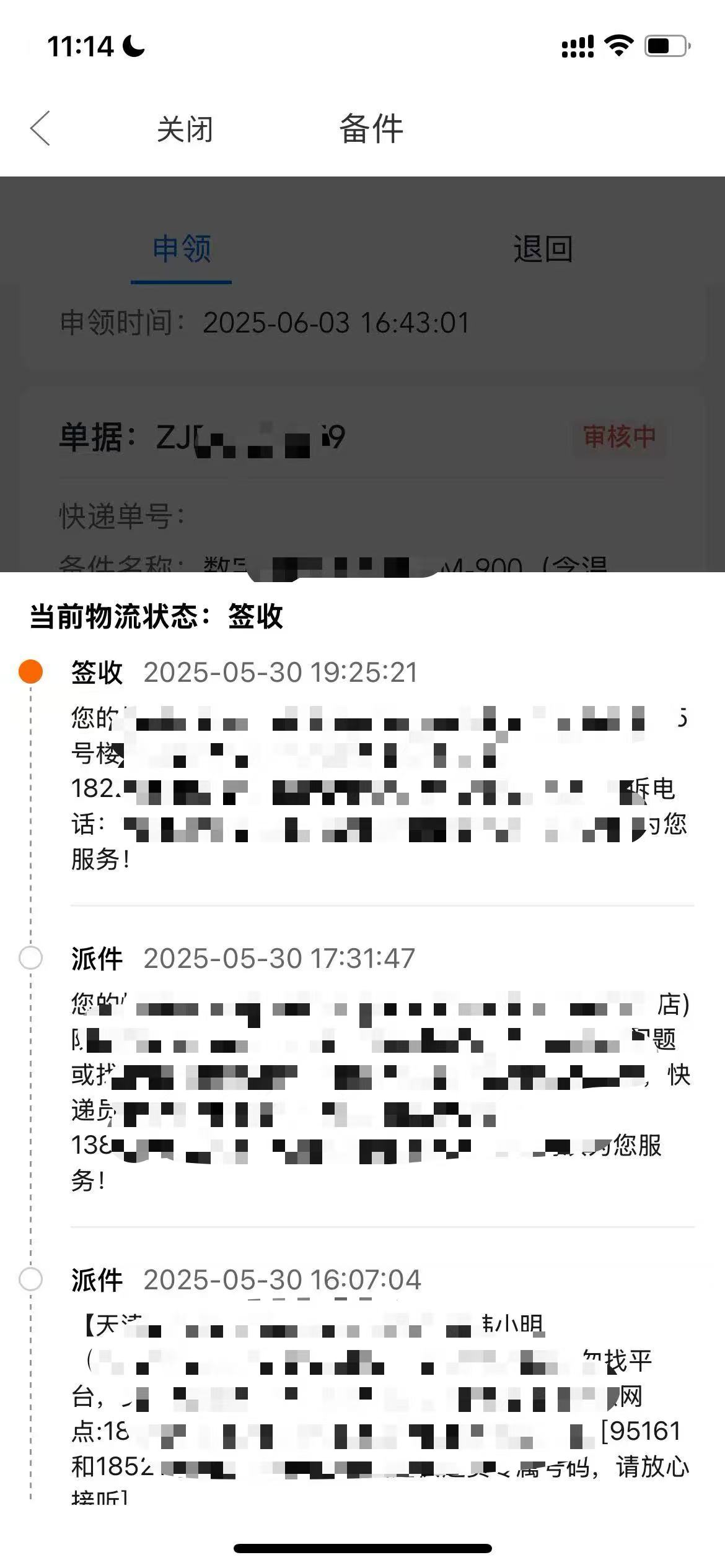
Task: Switch to the 申领 tab
Action: 182,249
